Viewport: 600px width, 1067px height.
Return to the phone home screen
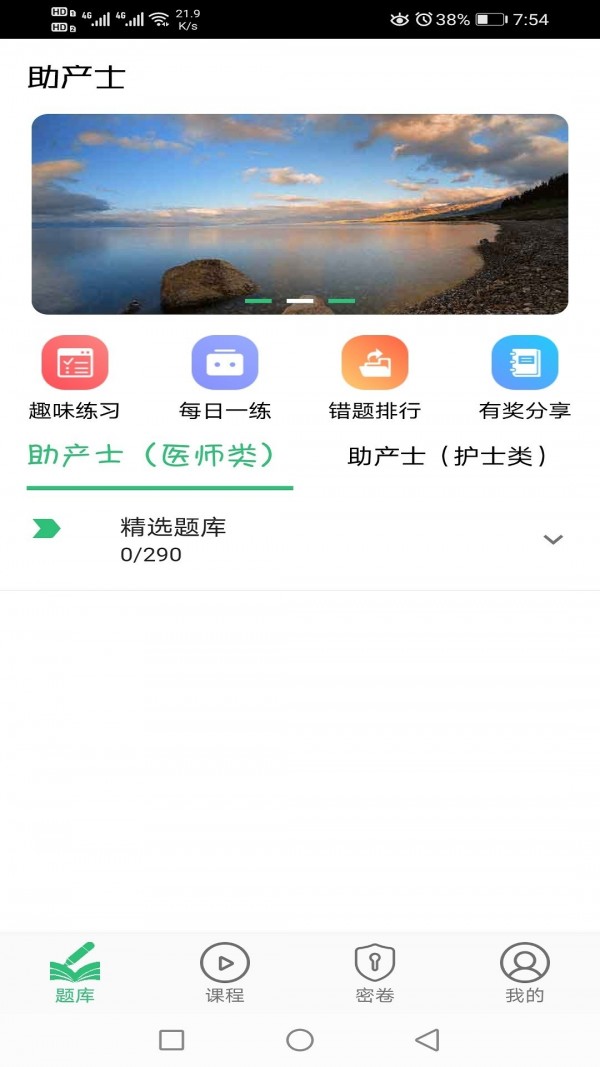pos(300,1040)
